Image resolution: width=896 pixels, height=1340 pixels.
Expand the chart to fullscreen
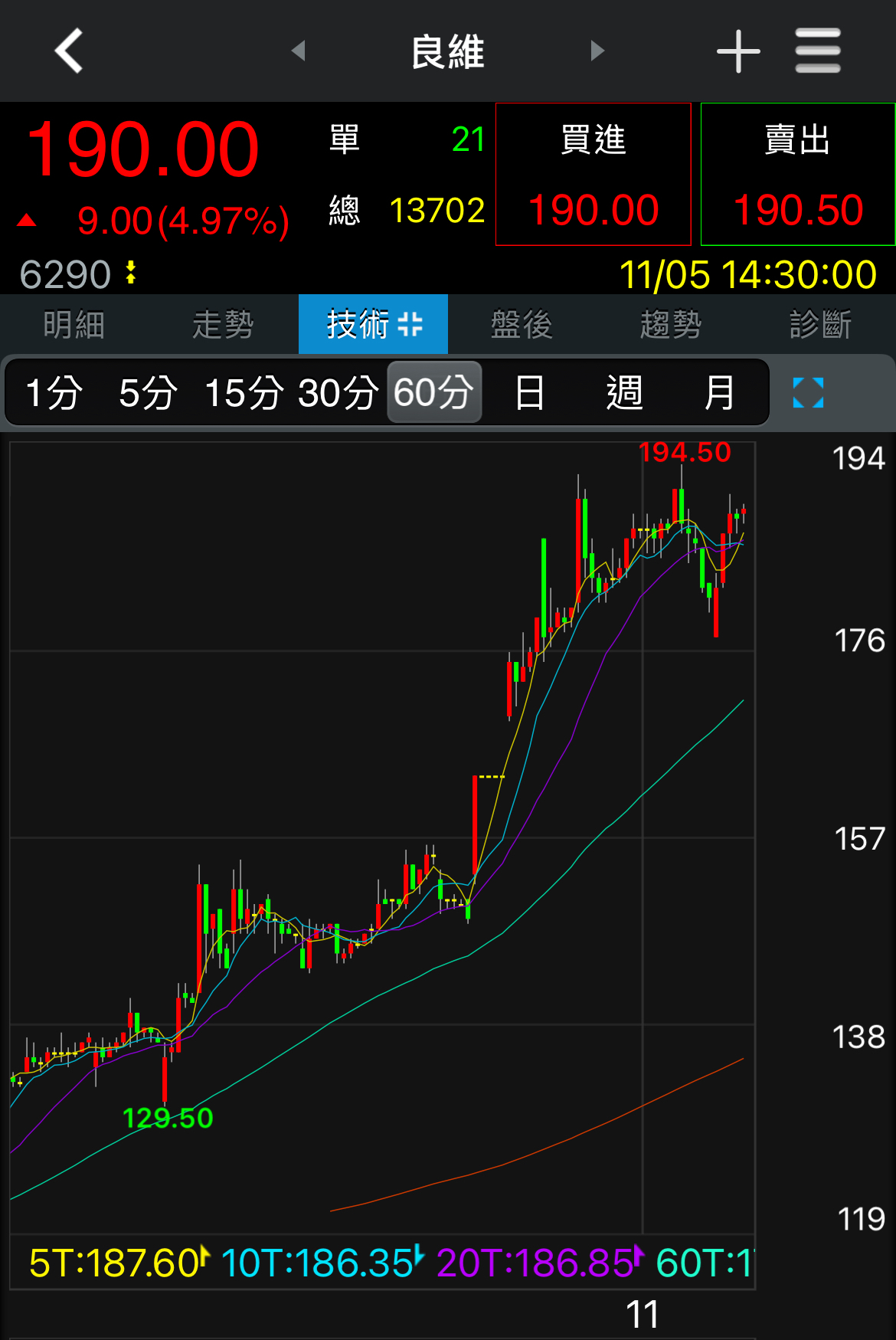808,393
